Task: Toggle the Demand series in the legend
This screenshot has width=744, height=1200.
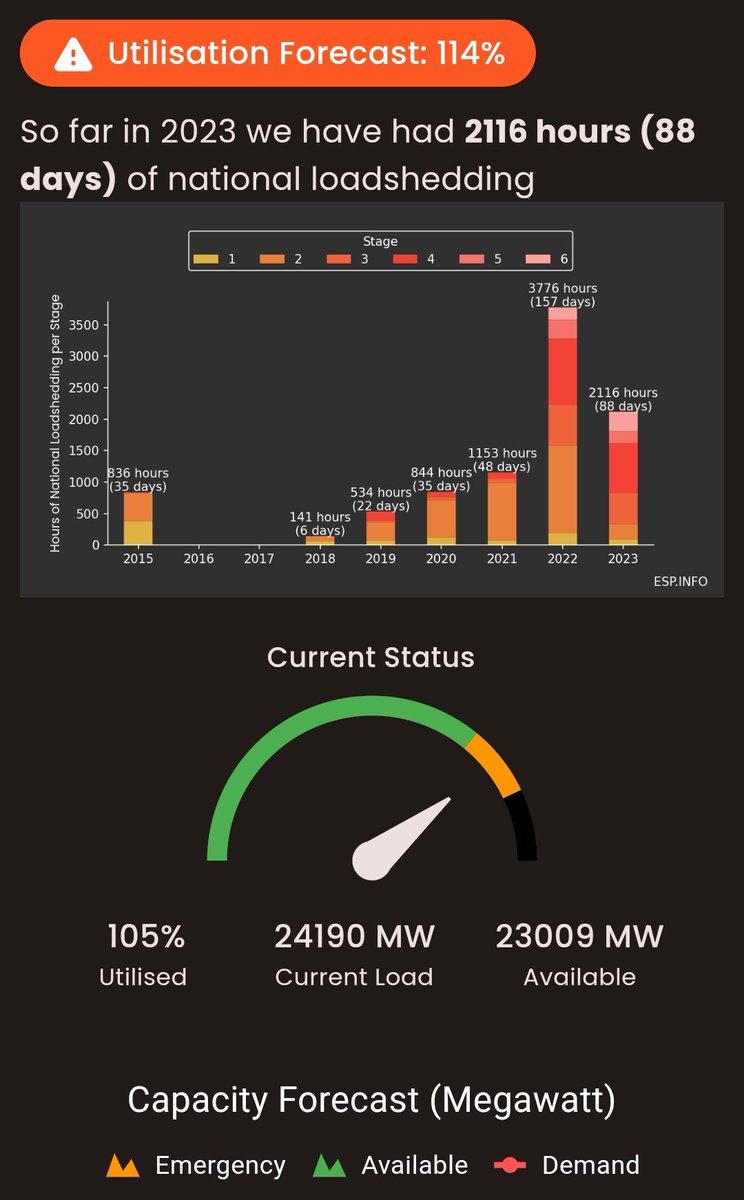Action: pyautogui.click(x=567, y=1165)
